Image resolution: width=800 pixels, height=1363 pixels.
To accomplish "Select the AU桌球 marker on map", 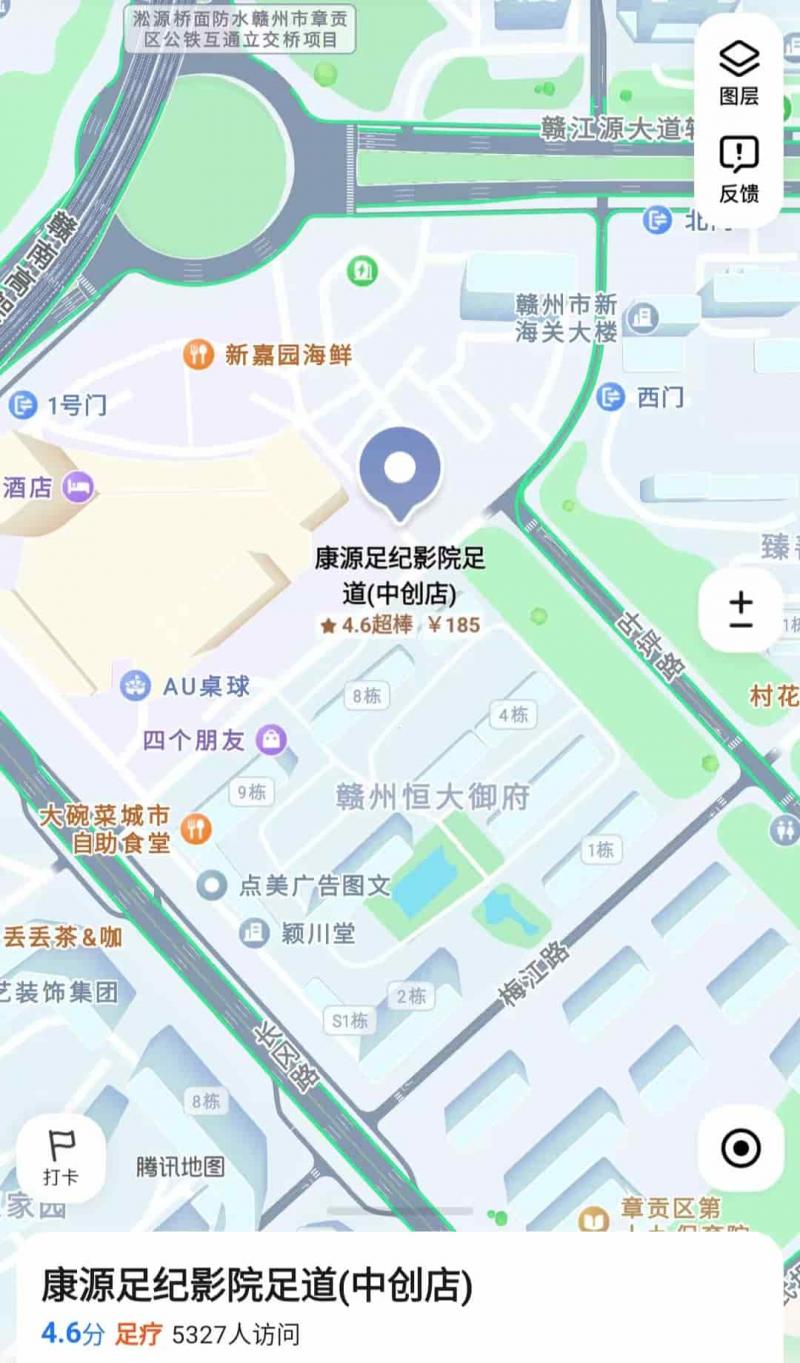I will pyautogui.click(x=134, y=686).
